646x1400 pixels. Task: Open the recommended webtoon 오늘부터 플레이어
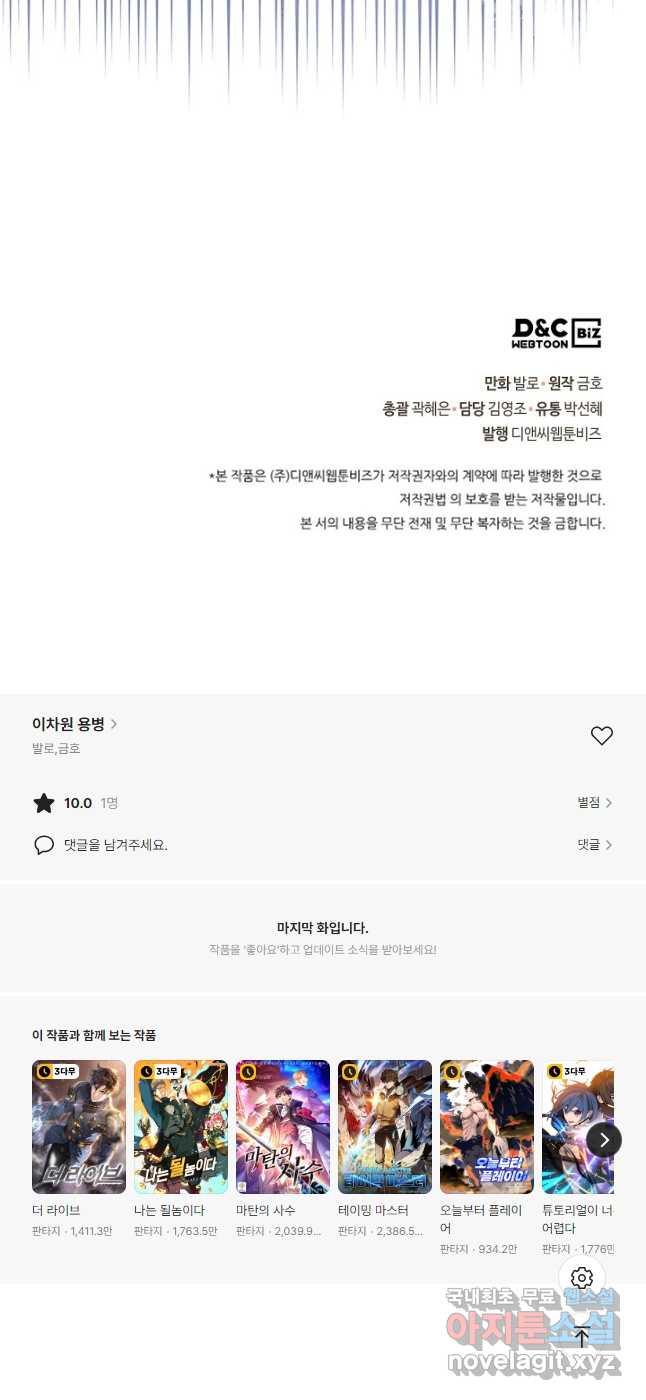pyautogui.click(x=487, y=1127)
